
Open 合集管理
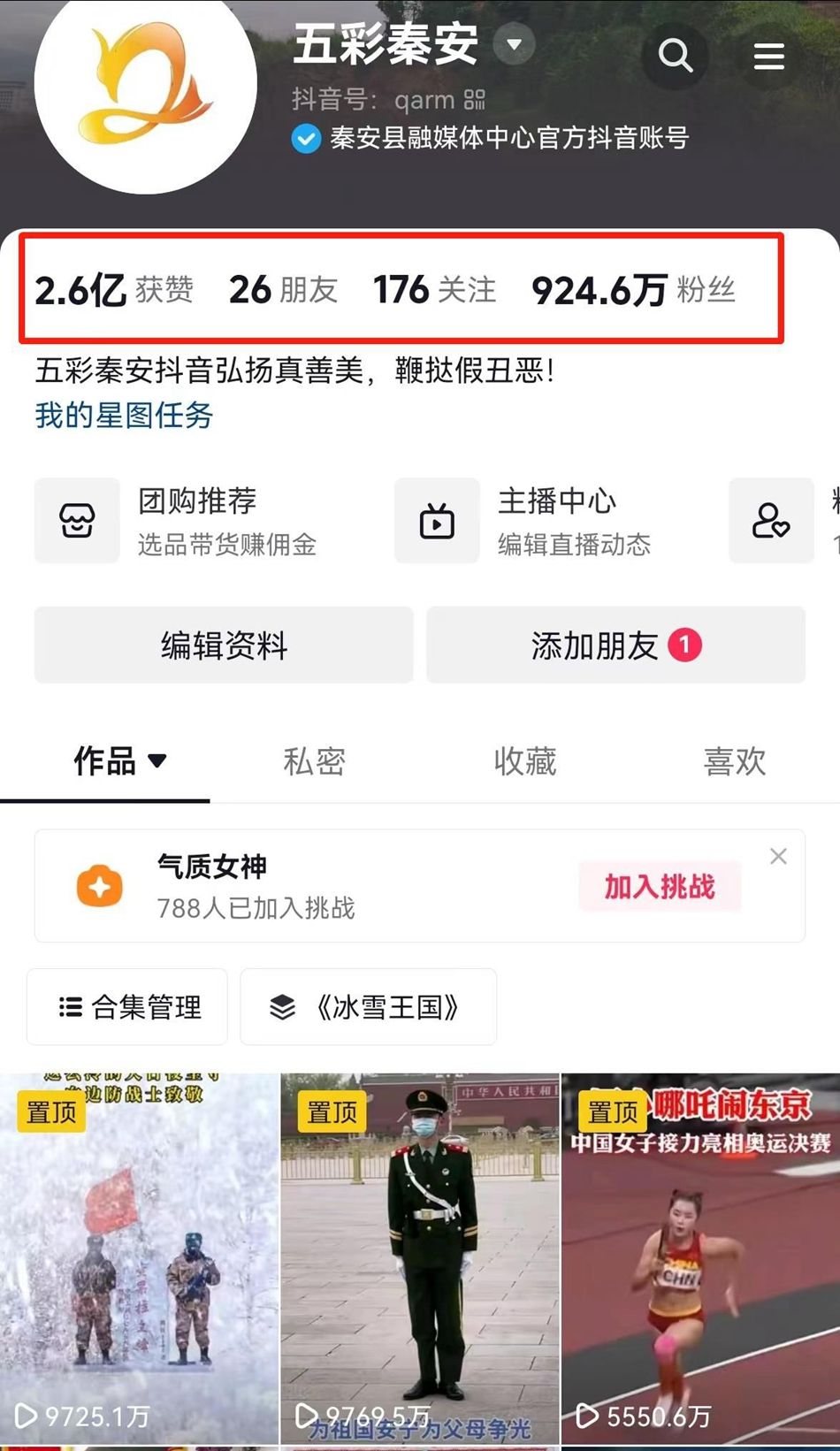[x=127, y=1007]
